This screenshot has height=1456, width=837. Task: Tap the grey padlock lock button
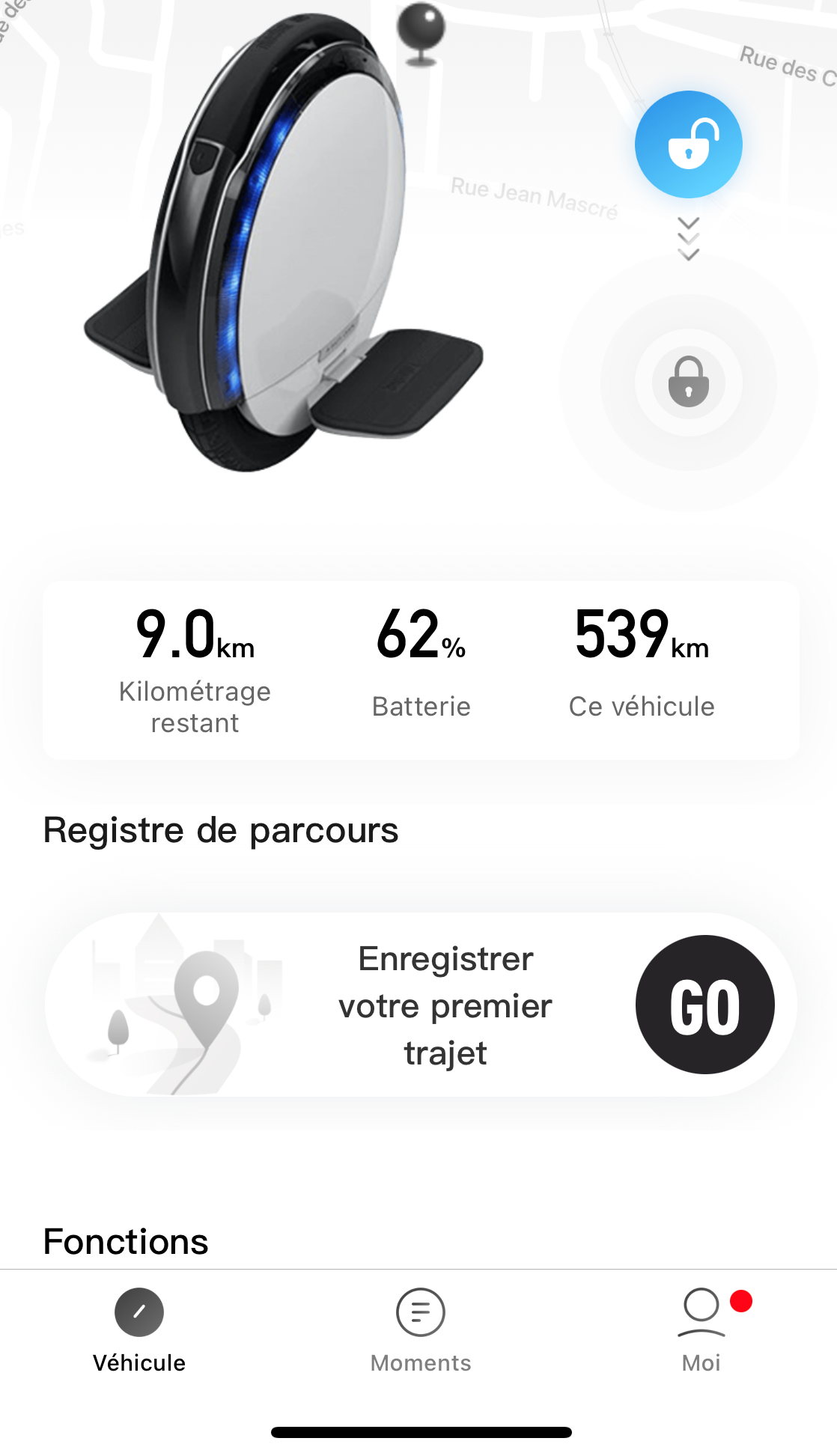point(688,382)
